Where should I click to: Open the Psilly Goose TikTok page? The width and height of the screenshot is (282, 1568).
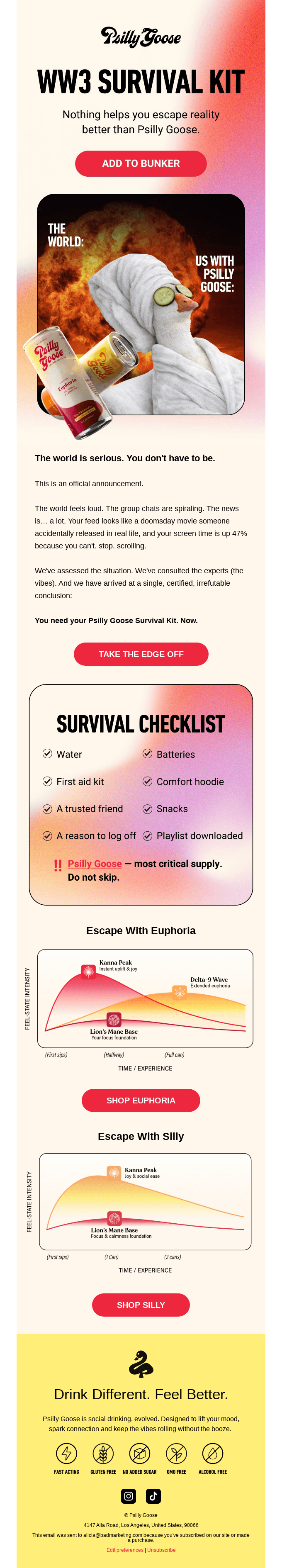click(x=153, y=1495)
